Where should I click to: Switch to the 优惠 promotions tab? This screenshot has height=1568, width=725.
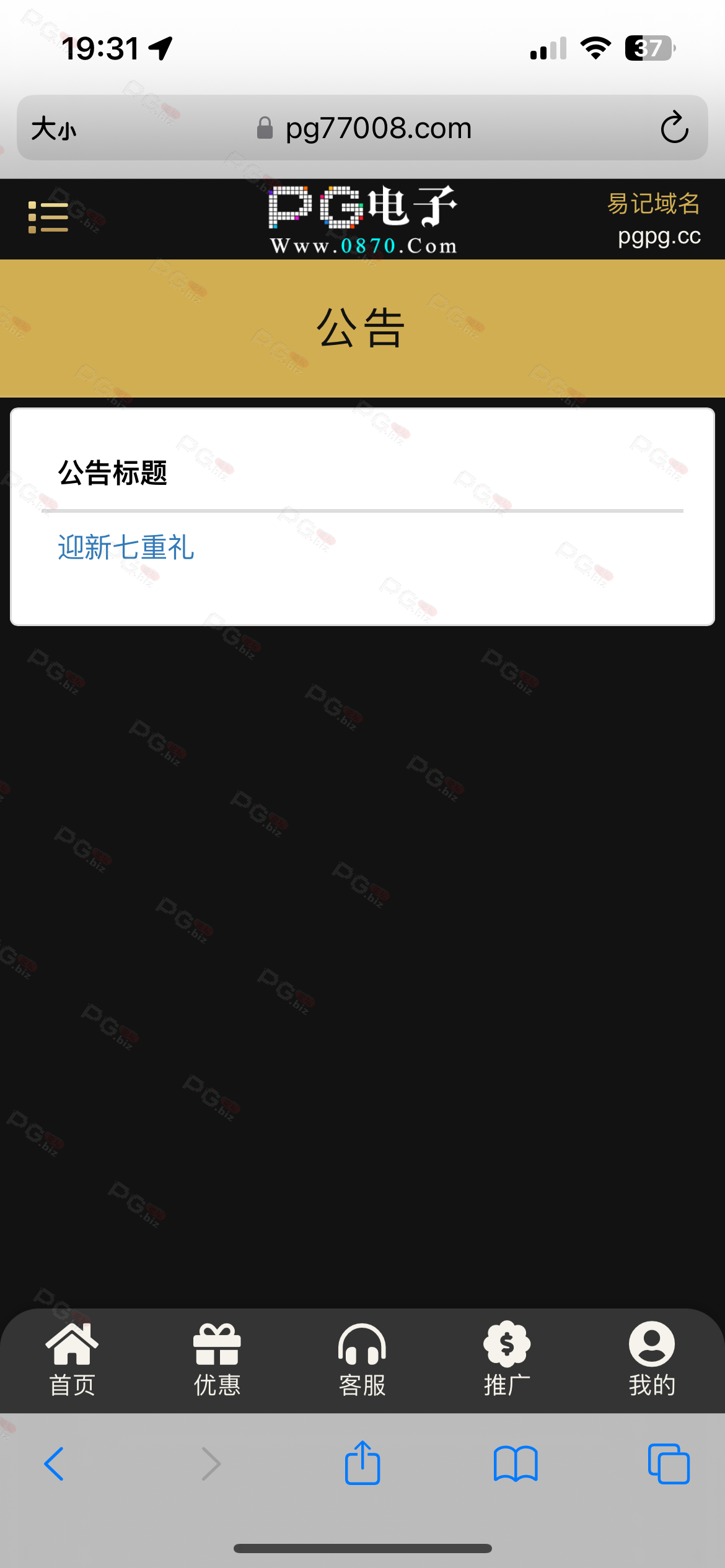point(217,1360)
